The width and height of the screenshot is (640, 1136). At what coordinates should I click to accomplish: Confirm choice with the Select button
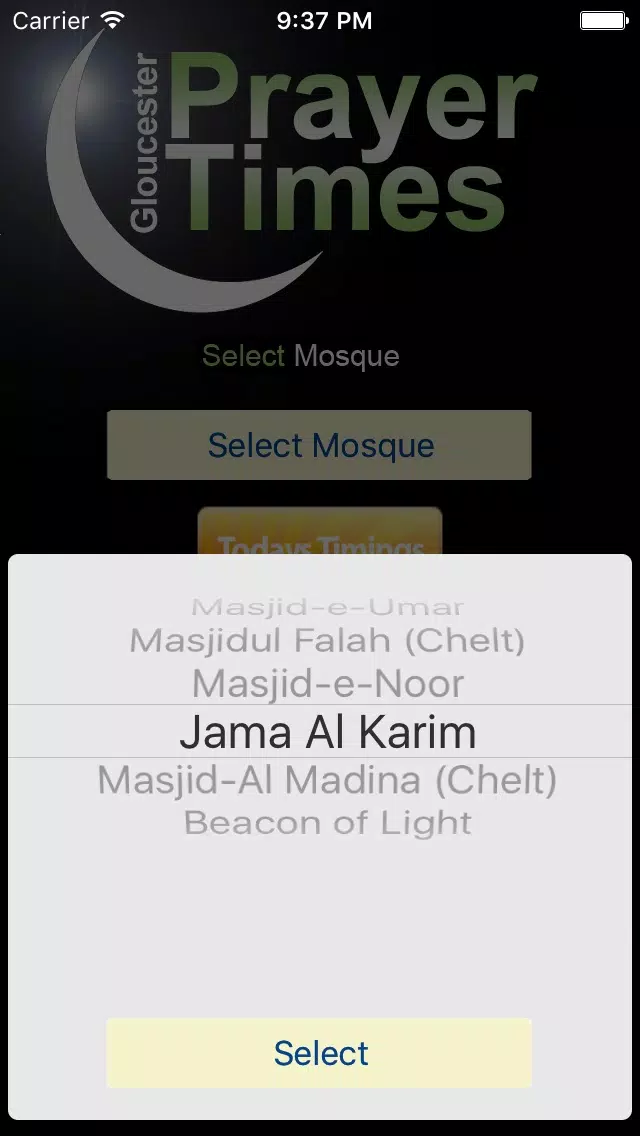pos(319,1053)
